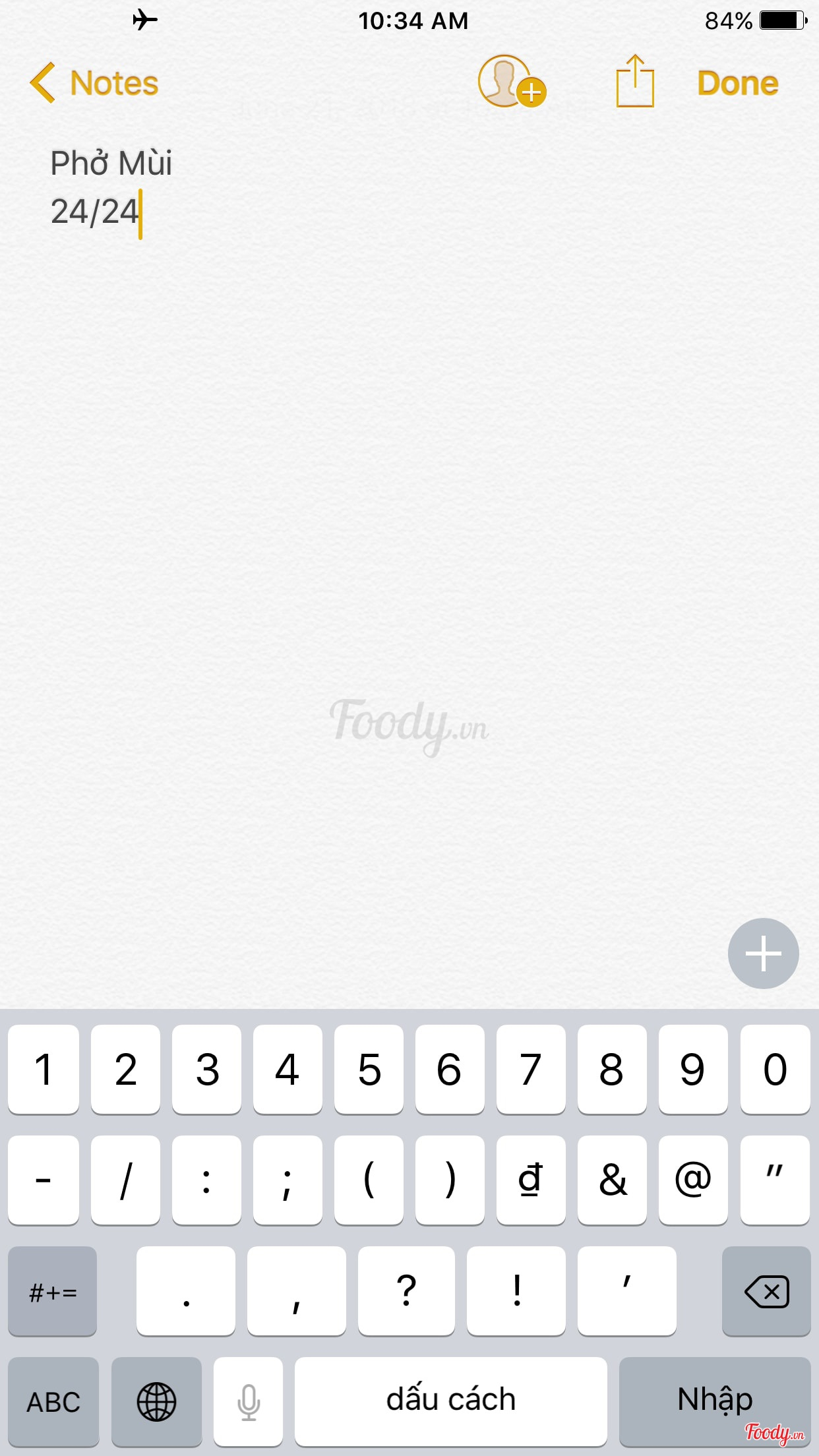The image size is (819, 1456).
Task: Tap the number 7 key
Action: pos(531,1069)
